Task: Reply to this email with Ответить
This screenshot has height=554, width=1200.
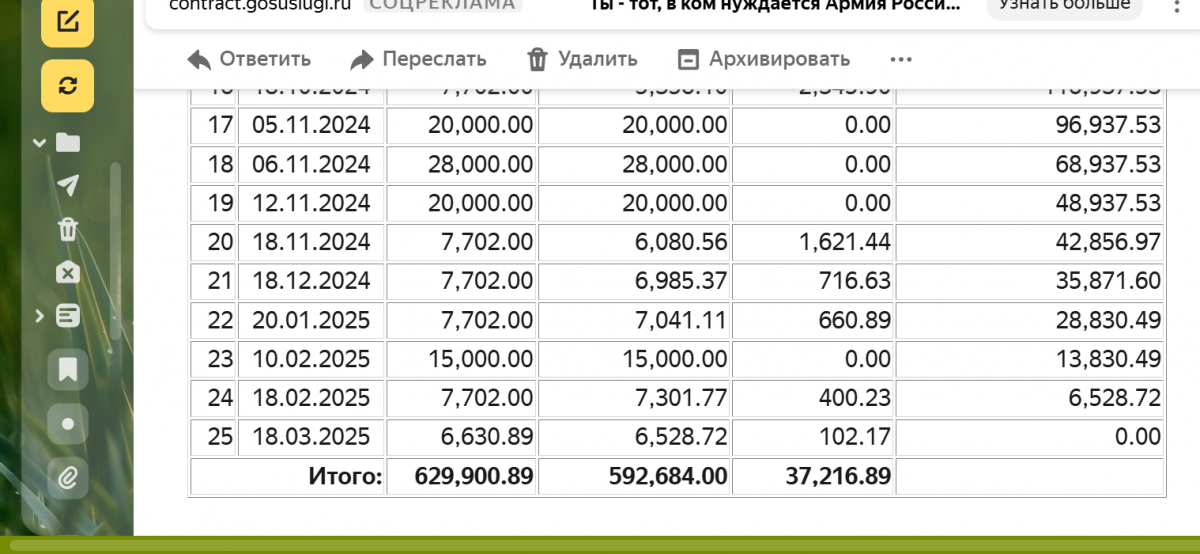Action: (249, 59)
